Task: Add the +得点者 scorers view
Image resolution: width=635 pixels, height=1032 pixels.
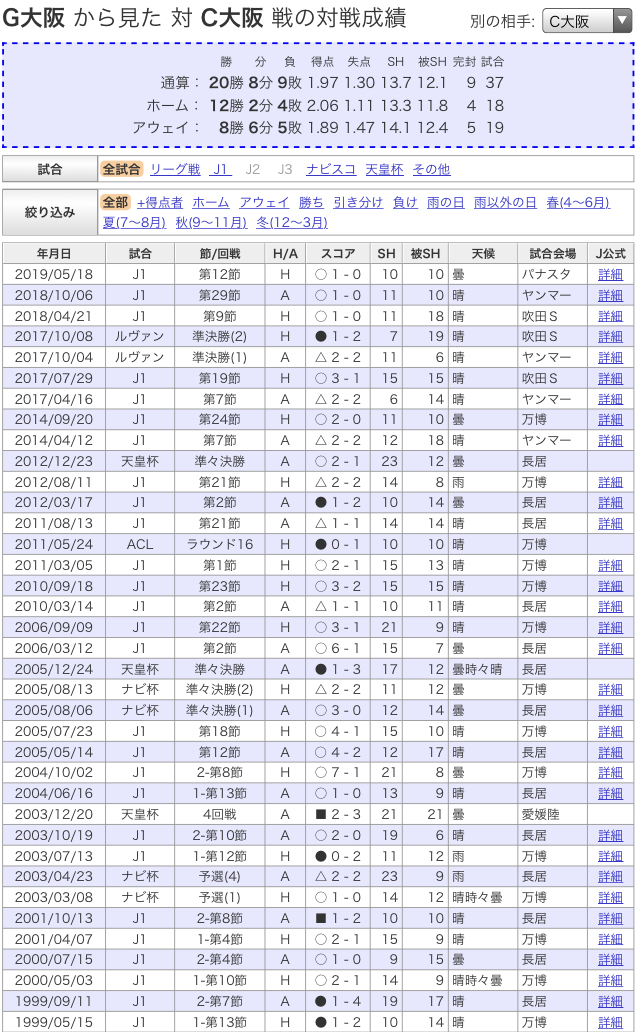Action: (x=159, y=202)
